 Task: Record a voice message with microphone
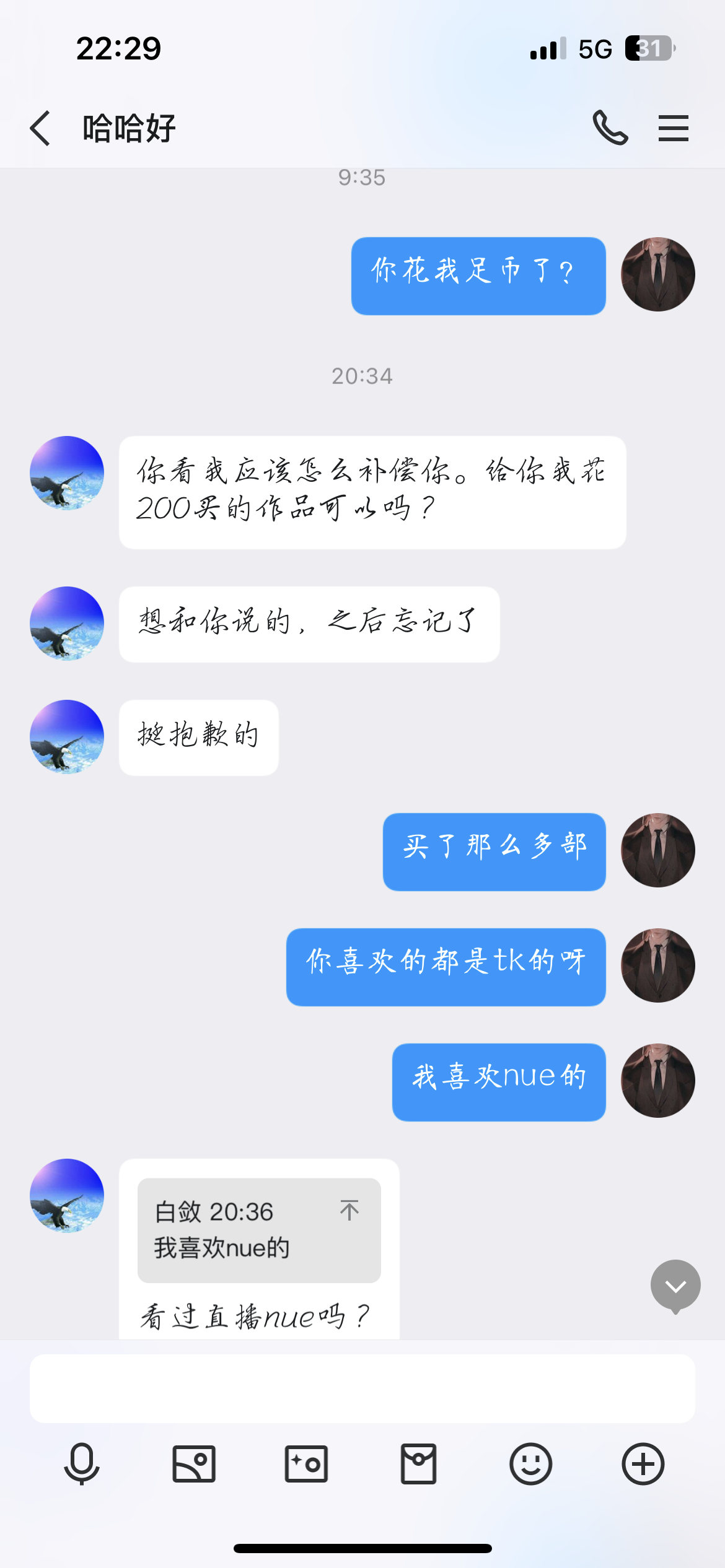pos(82,1464)
